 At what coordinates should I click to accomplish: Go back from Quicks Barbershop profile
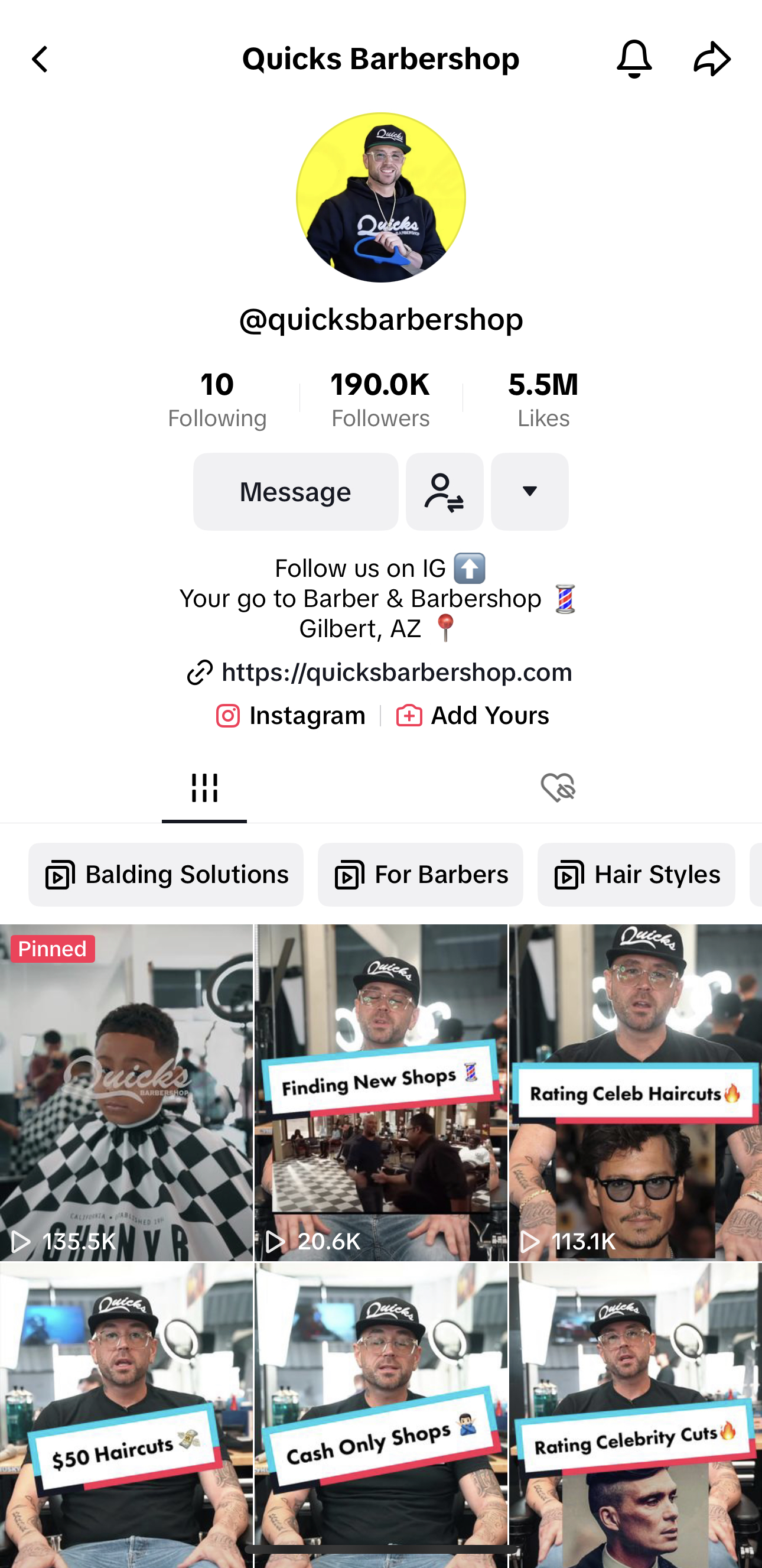tap(40, 60)
